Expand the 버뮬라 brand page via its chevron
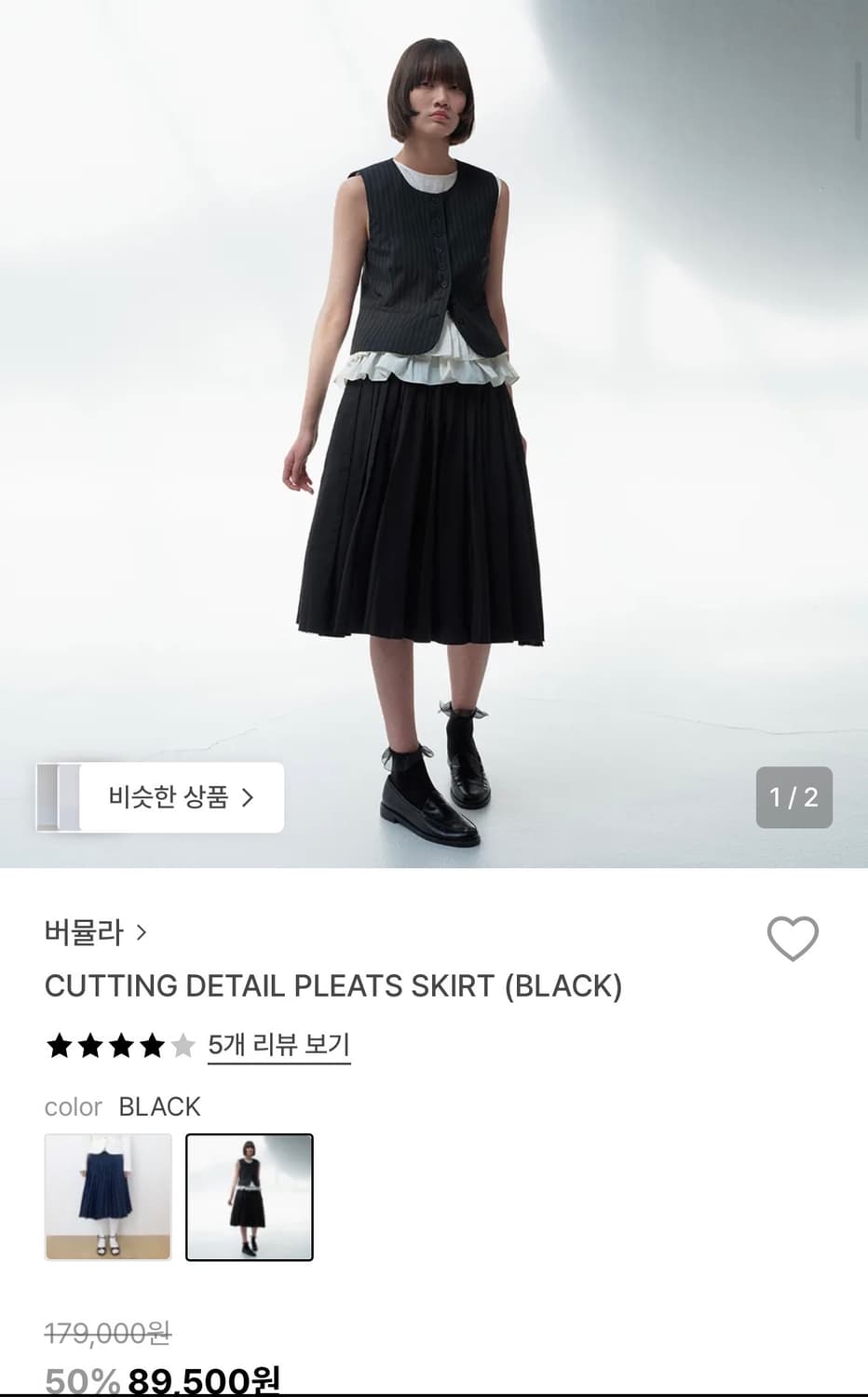868x1397 pixels. pyautogui.click(x=142, y=934)
